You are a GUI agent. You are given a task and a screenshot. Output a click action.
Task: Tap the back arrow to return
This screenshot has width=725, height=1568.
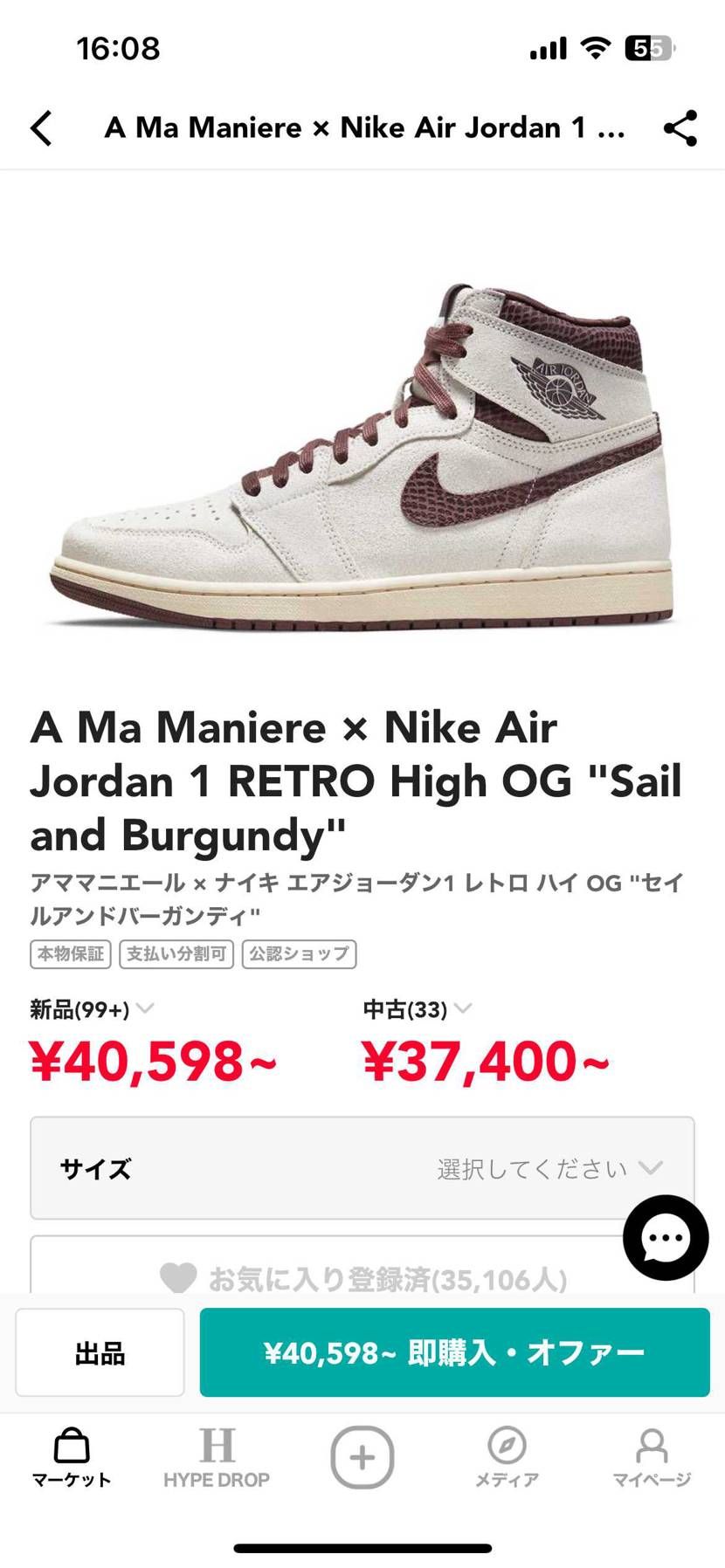(41, 127)
